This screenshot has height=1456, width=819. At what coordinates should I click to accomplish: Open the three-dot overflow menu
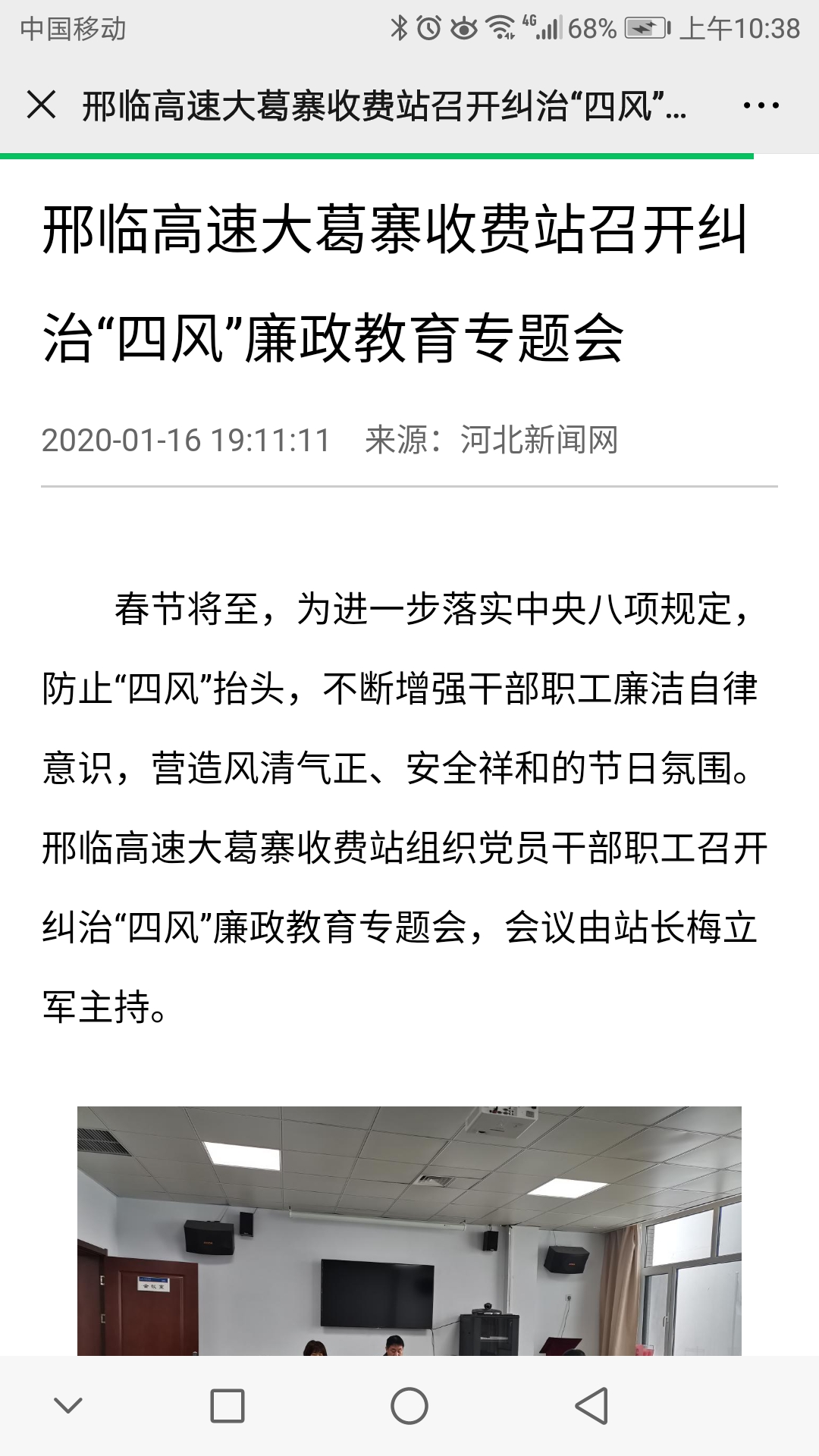pos(761,105)
